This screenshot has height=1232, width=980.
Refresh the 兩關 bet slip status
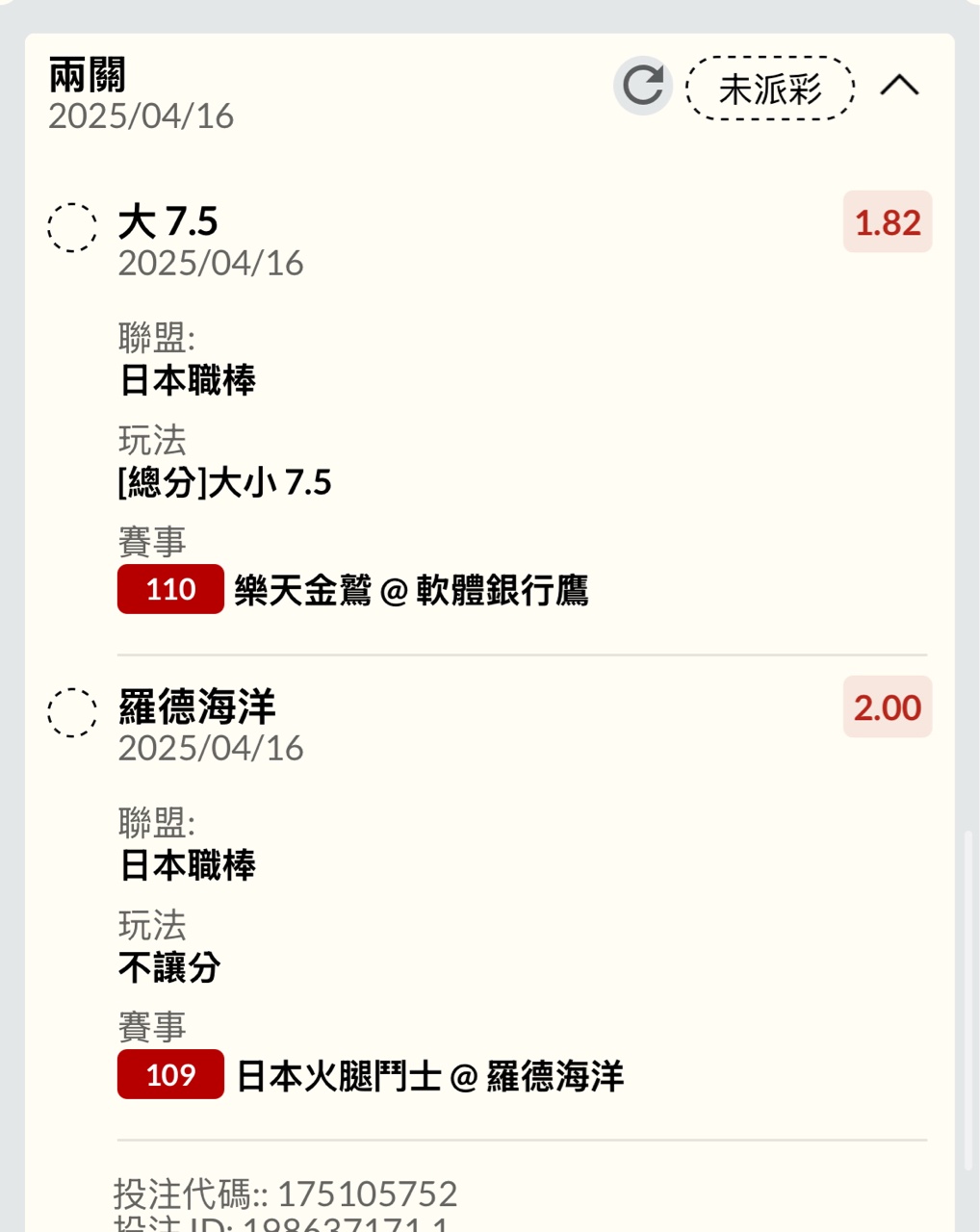642,87
